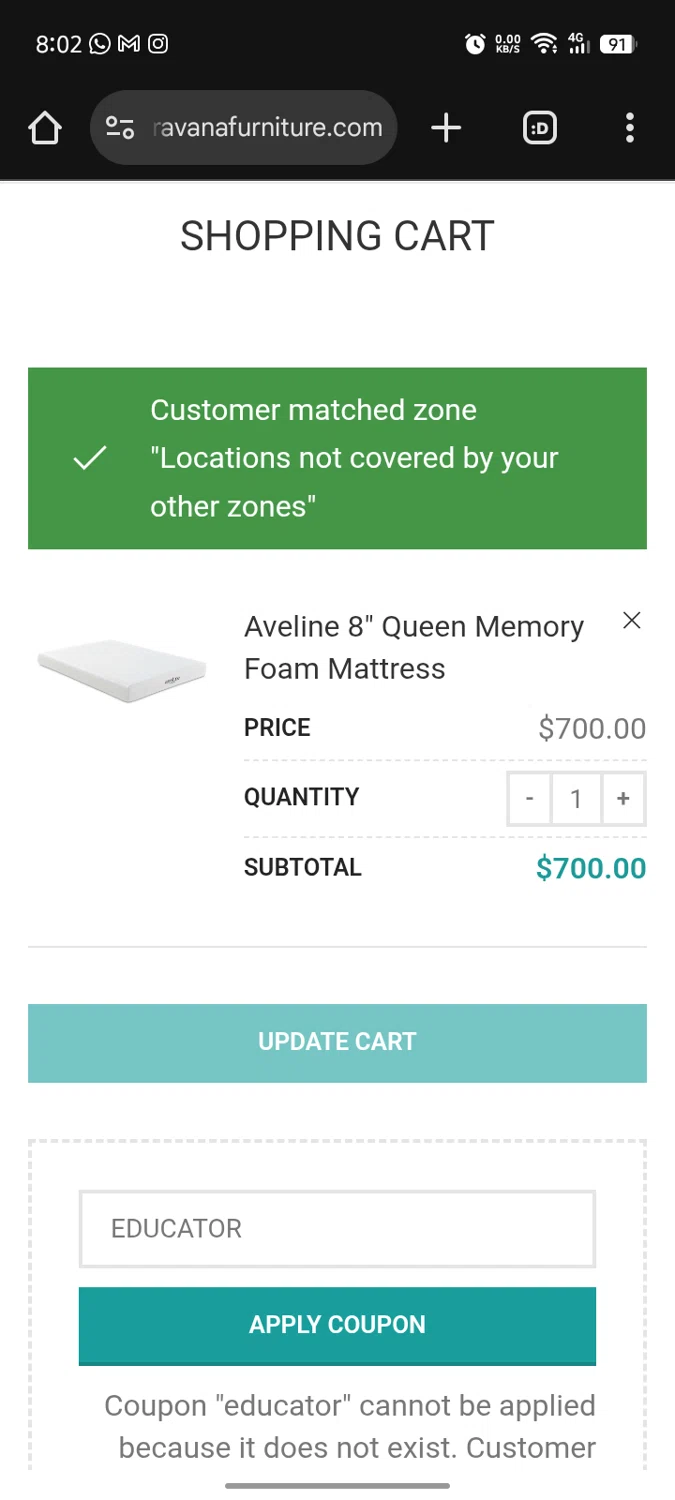Image resolution: width=675 pixels, height=1500 pixels.
Task: Open the Aveline mattress product image
Action: click(122, 671)
